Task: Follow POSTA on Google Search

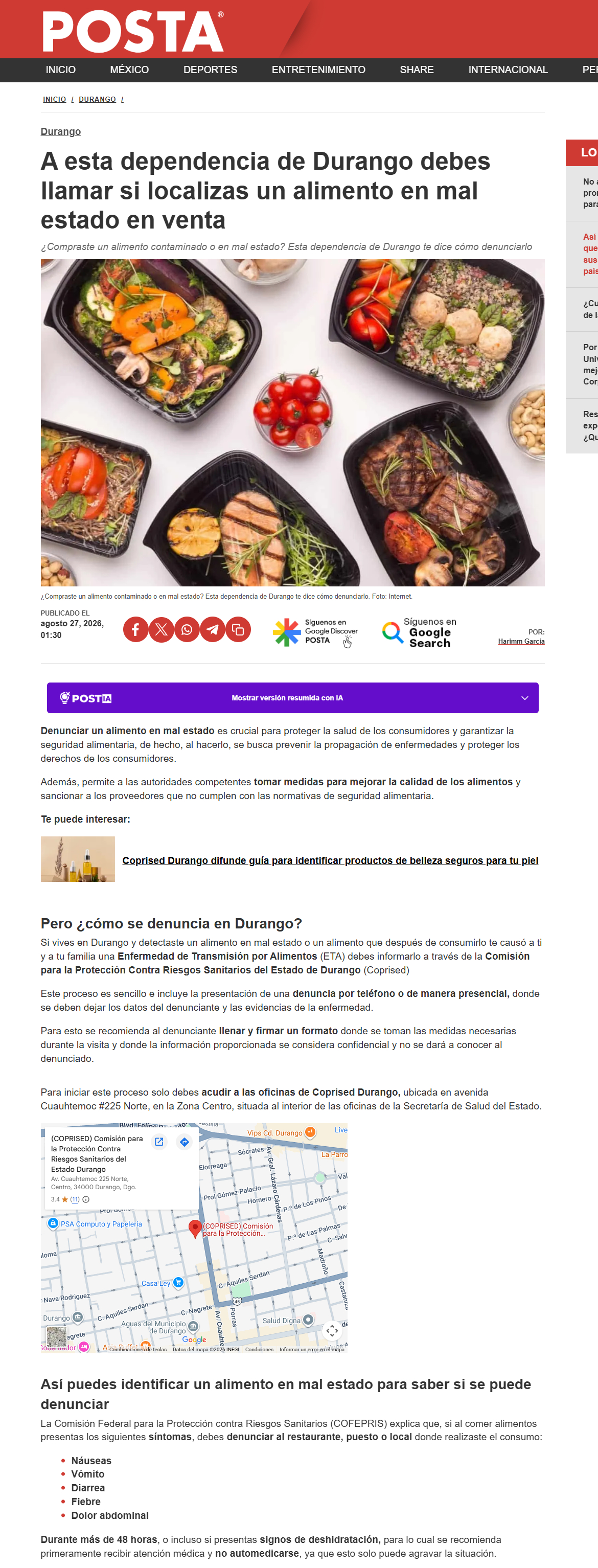Action: point(420,632)
